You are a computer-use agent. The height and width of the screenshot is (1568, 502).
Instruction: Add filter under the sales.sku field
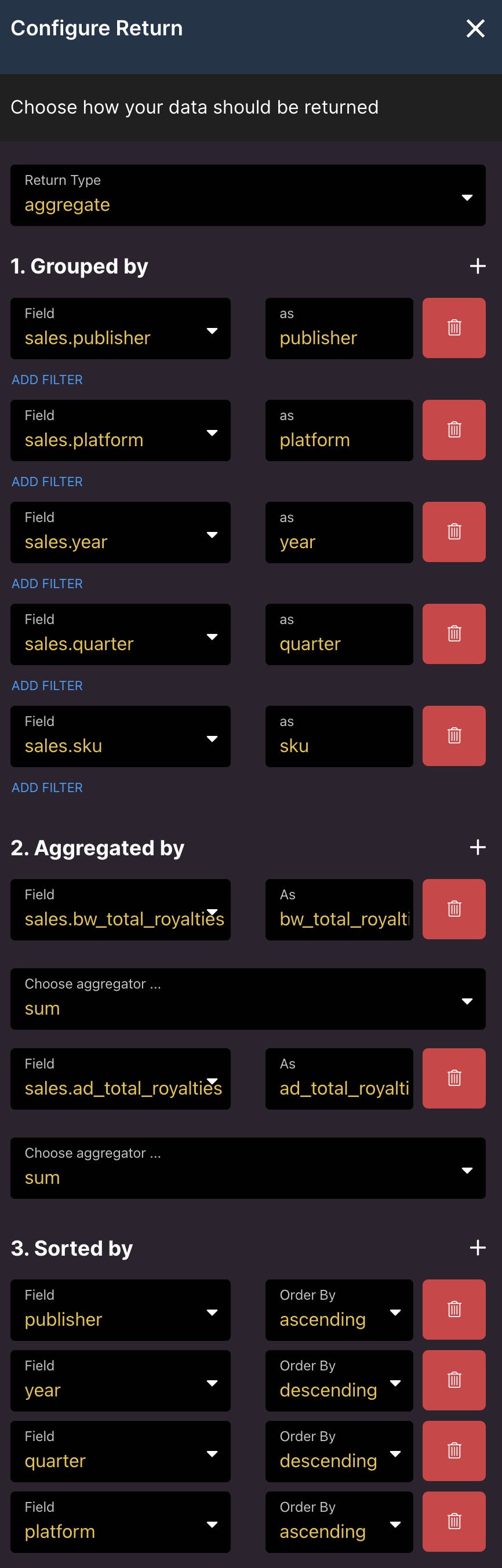click(x=48, y=787)
